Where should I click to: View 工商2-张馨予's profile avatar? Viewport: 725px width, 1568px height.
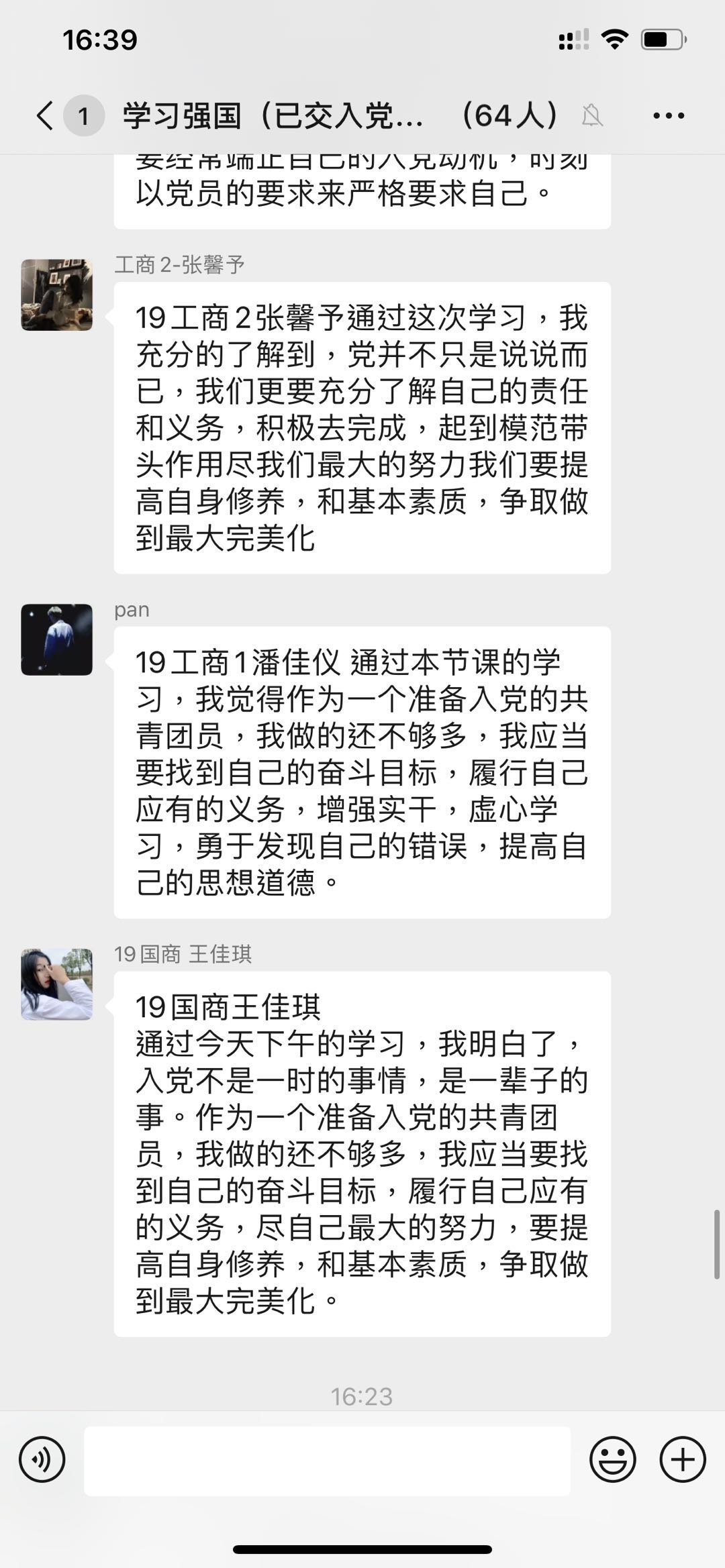[x=57, y=295]
